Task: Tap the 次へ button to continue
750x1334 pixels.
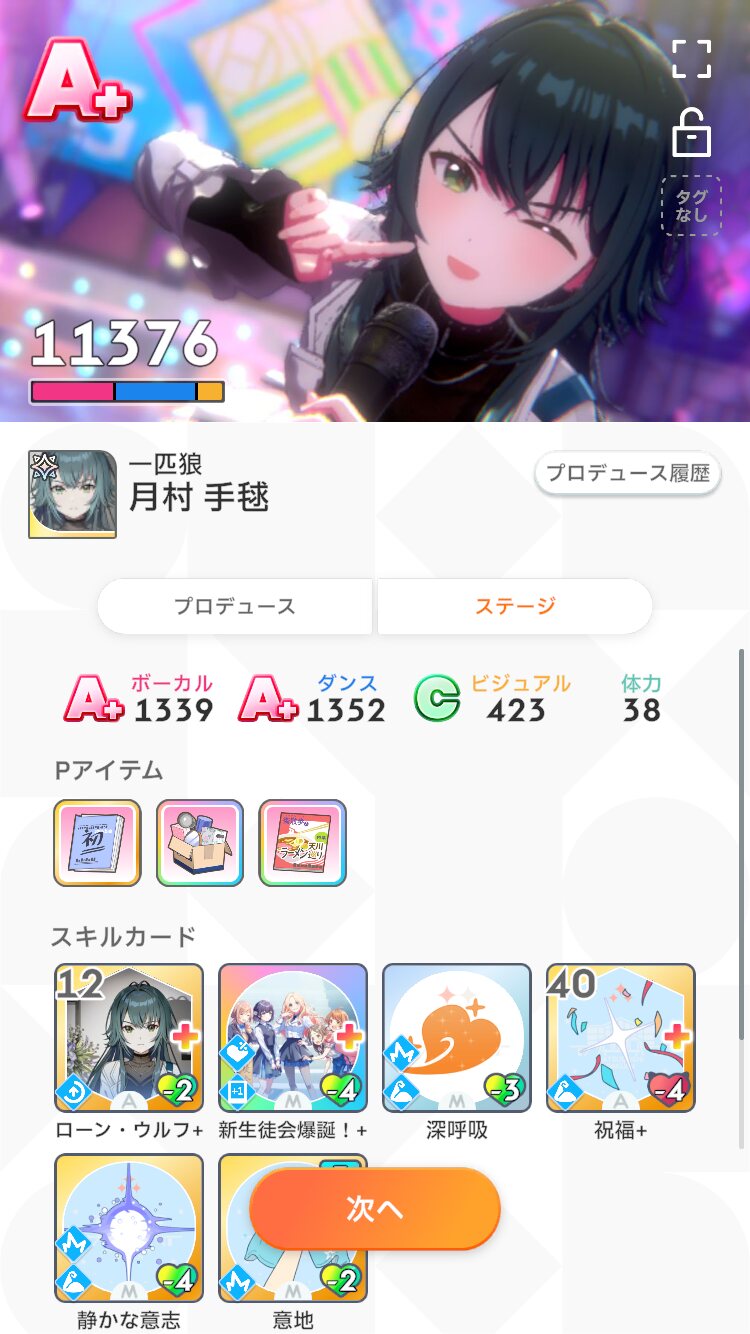Action: tap(375, 1208)
